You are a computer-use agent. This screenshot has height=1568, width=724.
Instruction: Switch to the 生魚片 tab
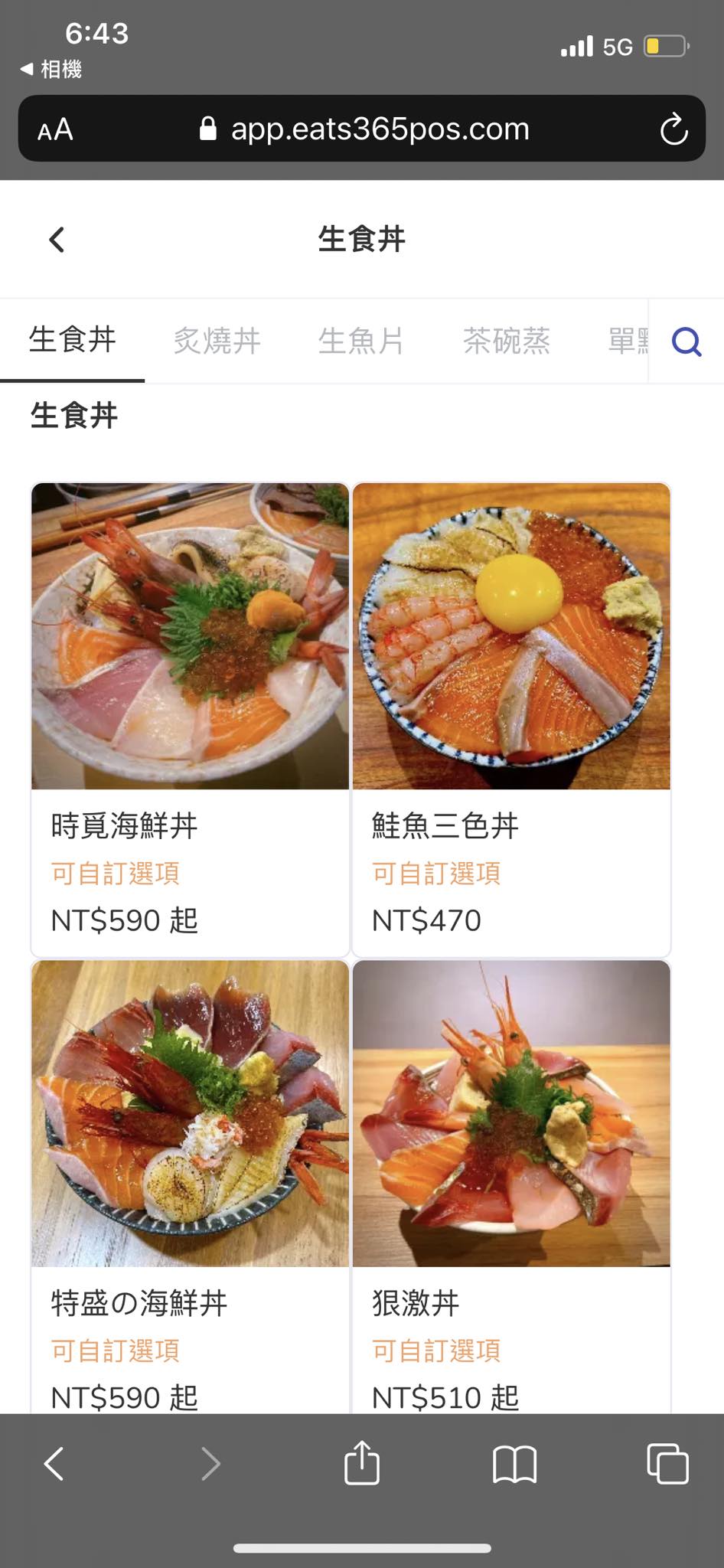click(361, 341)
